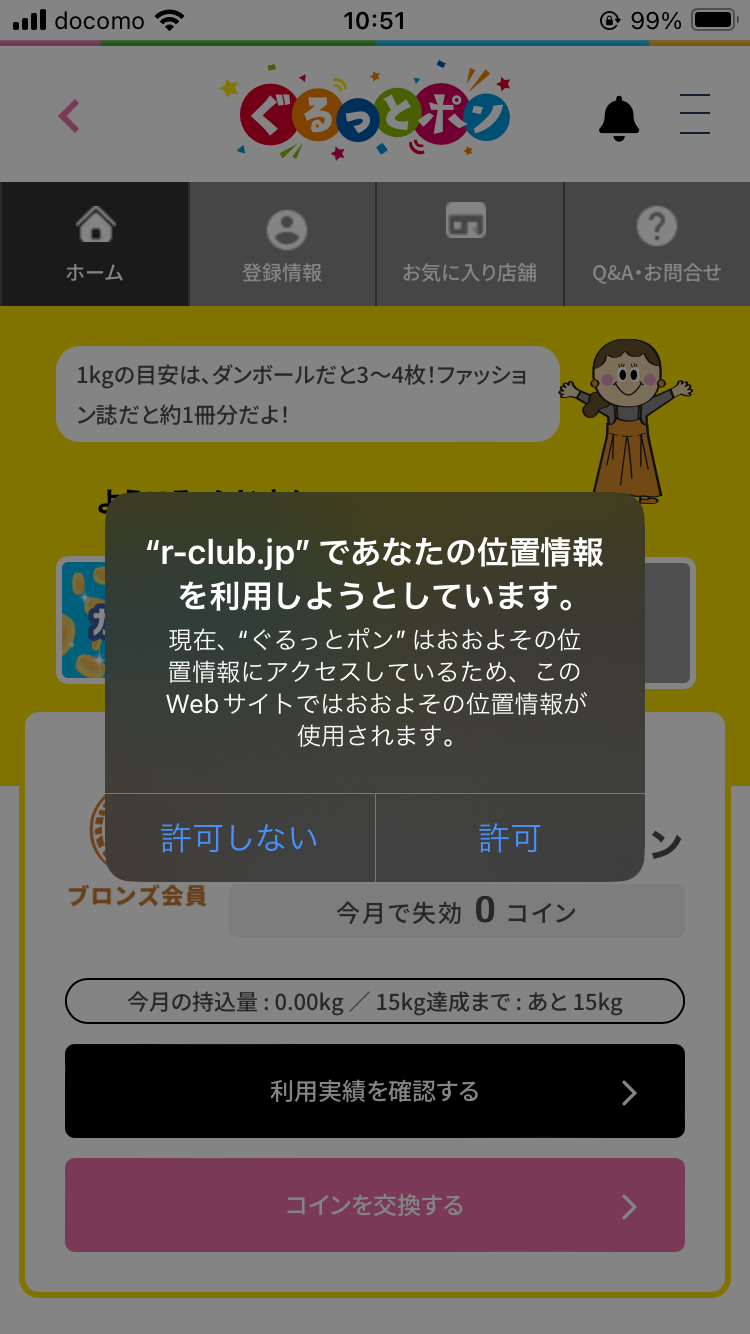
Task: Open the Q&A・お問合せ tab
Action: [657, 244]
